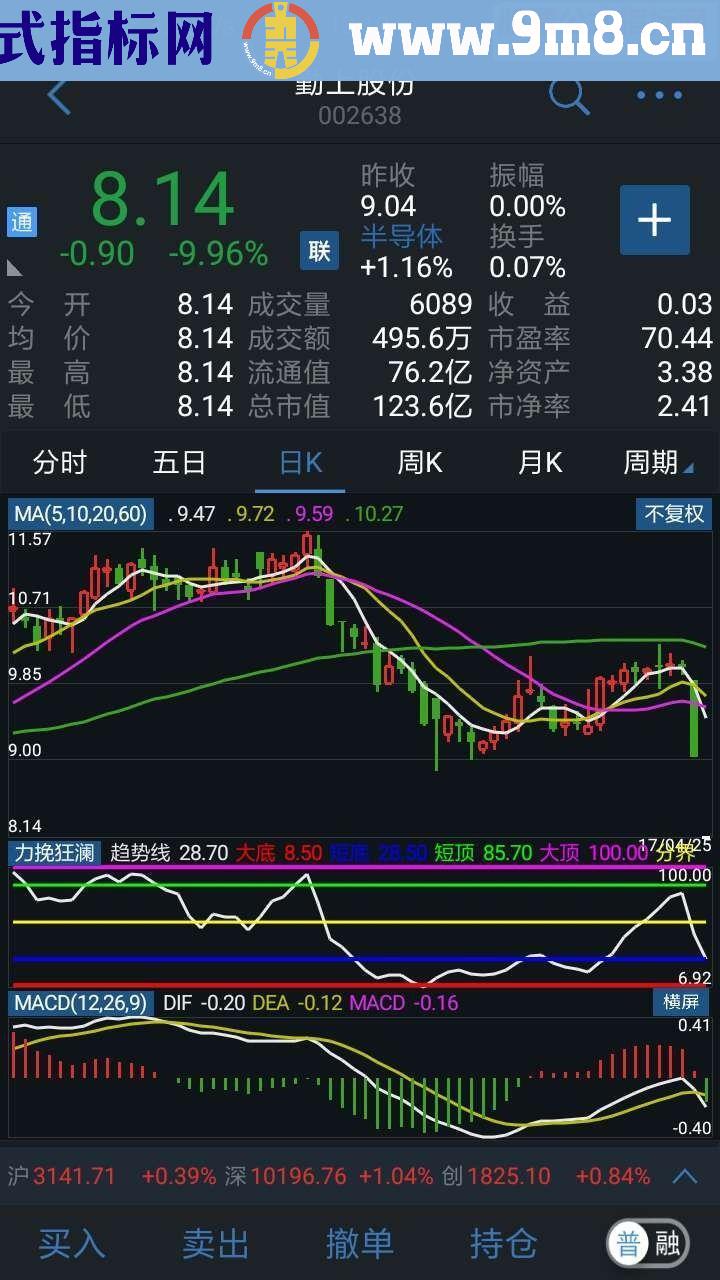This screenshot has height=1280, width=720.
Task: Go back using the back arrow
Action: coord(57,97)
